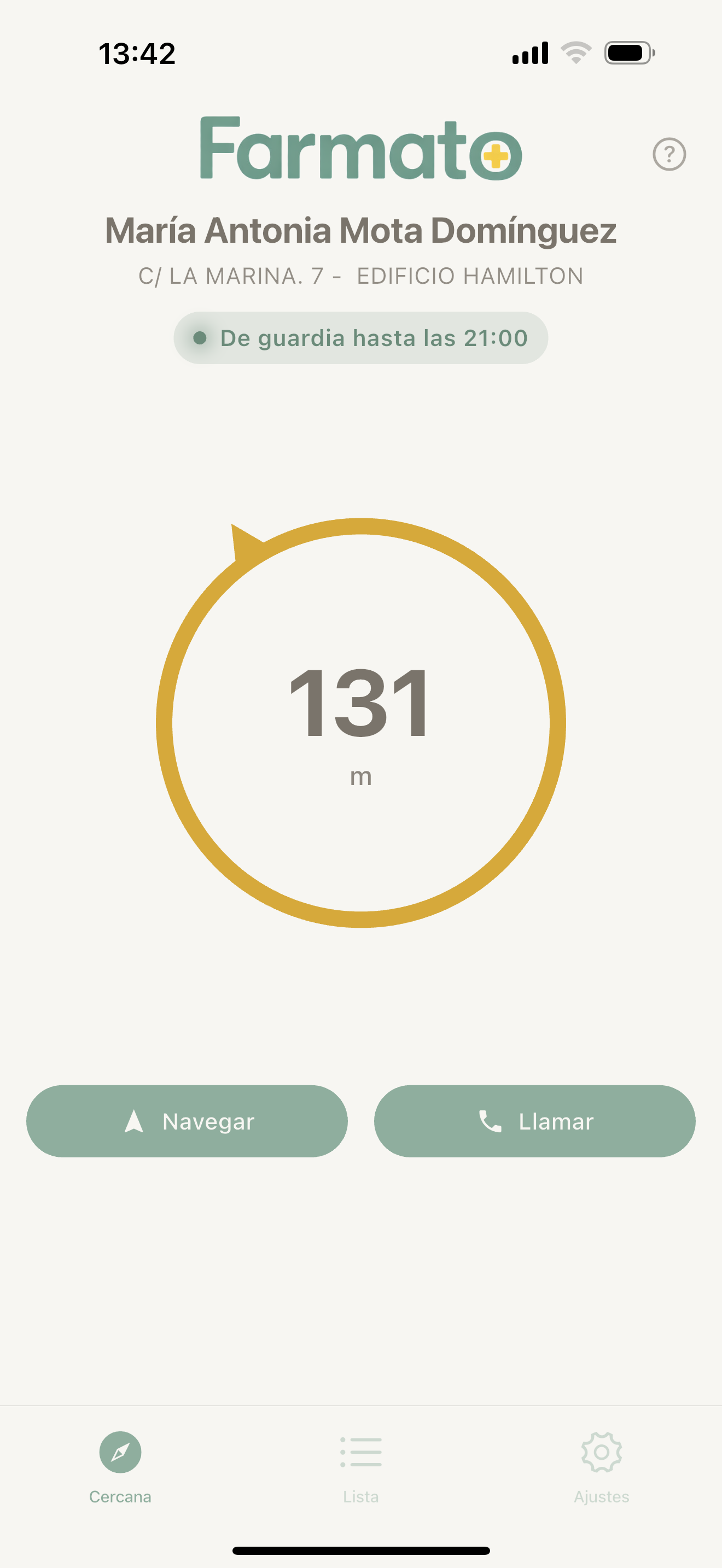Screen dimensions: 722x1568
Task: Tap the green dot in the guardia badge
Action: point(201,338)
